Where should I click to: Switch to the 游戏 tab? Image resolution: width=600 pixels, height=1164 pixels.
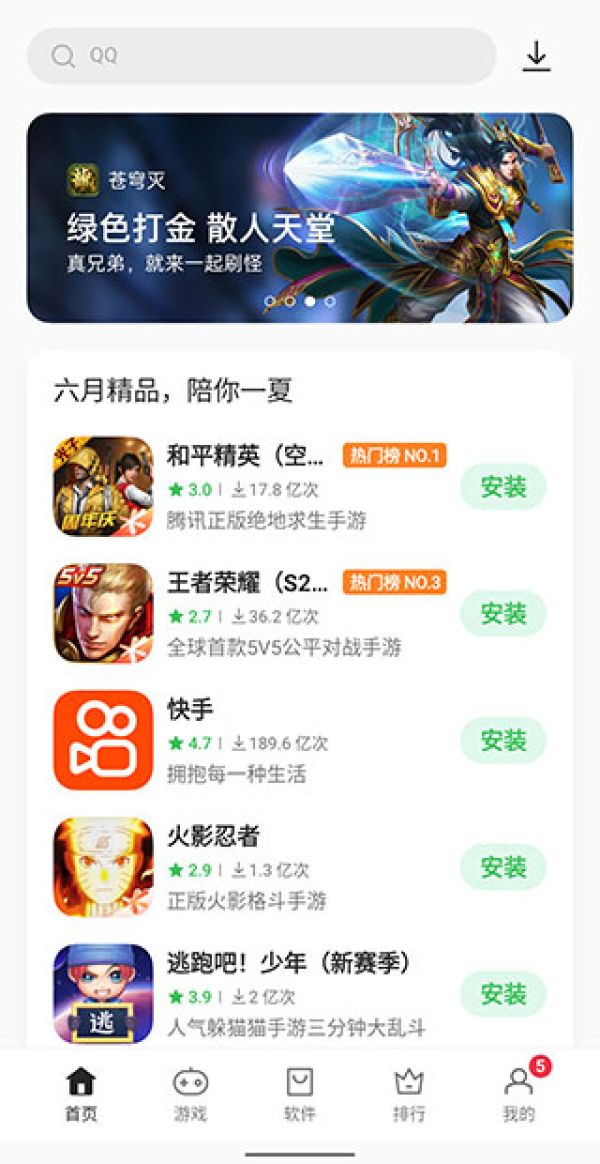190,1094
